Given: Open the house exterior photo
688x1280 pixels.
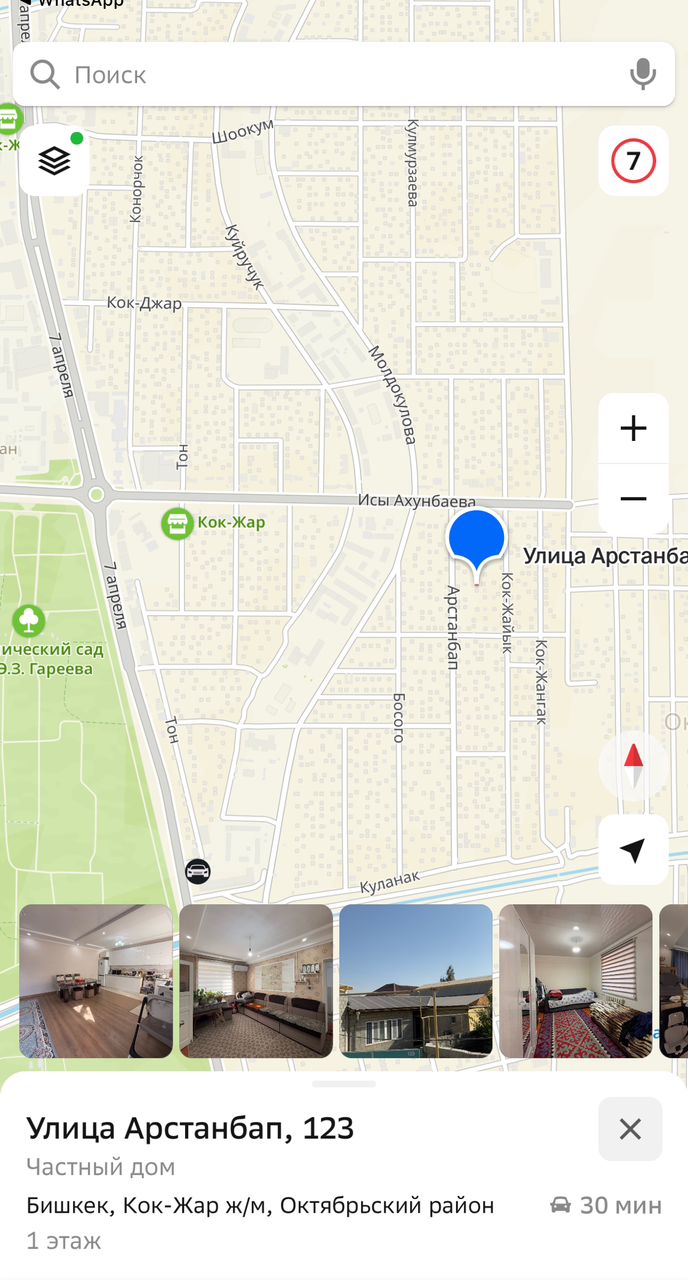Looking at the screenshot, I should click(416, 981).
